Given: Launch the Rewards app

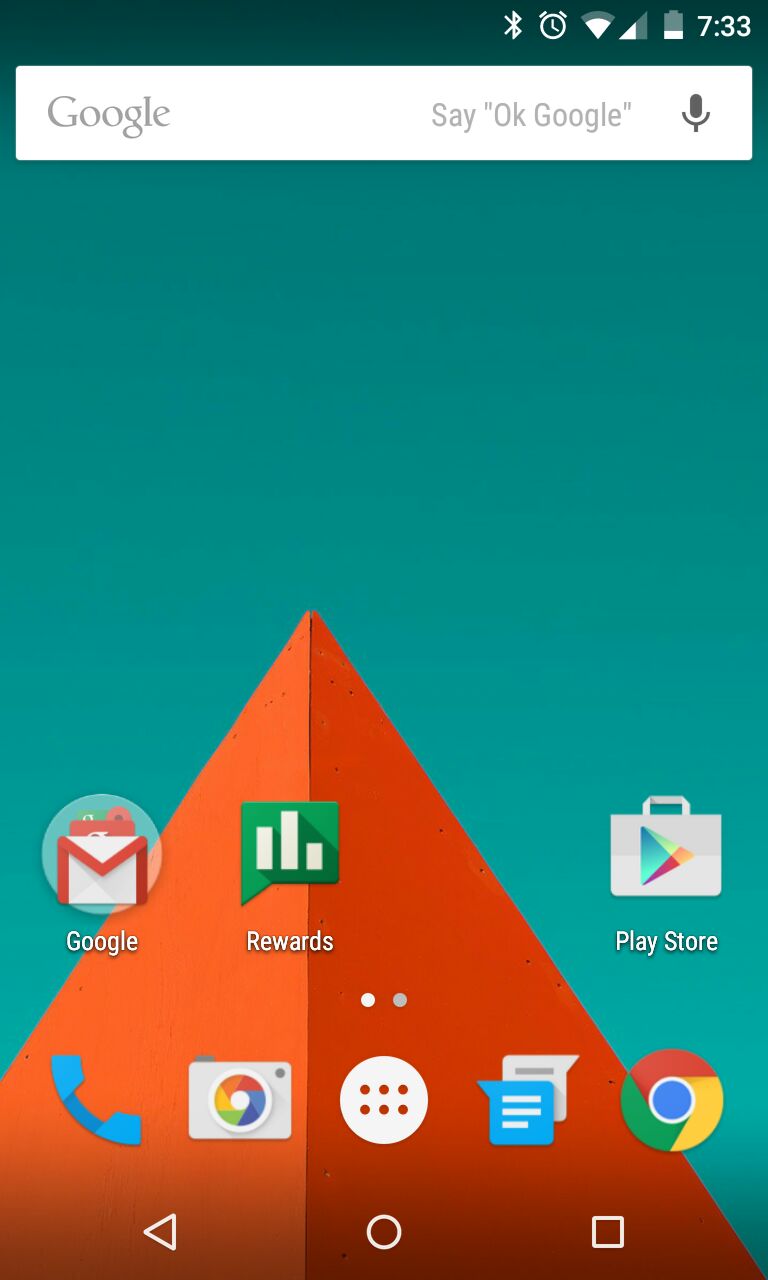Looking at the screenshot, I should [x=289, y=848].
